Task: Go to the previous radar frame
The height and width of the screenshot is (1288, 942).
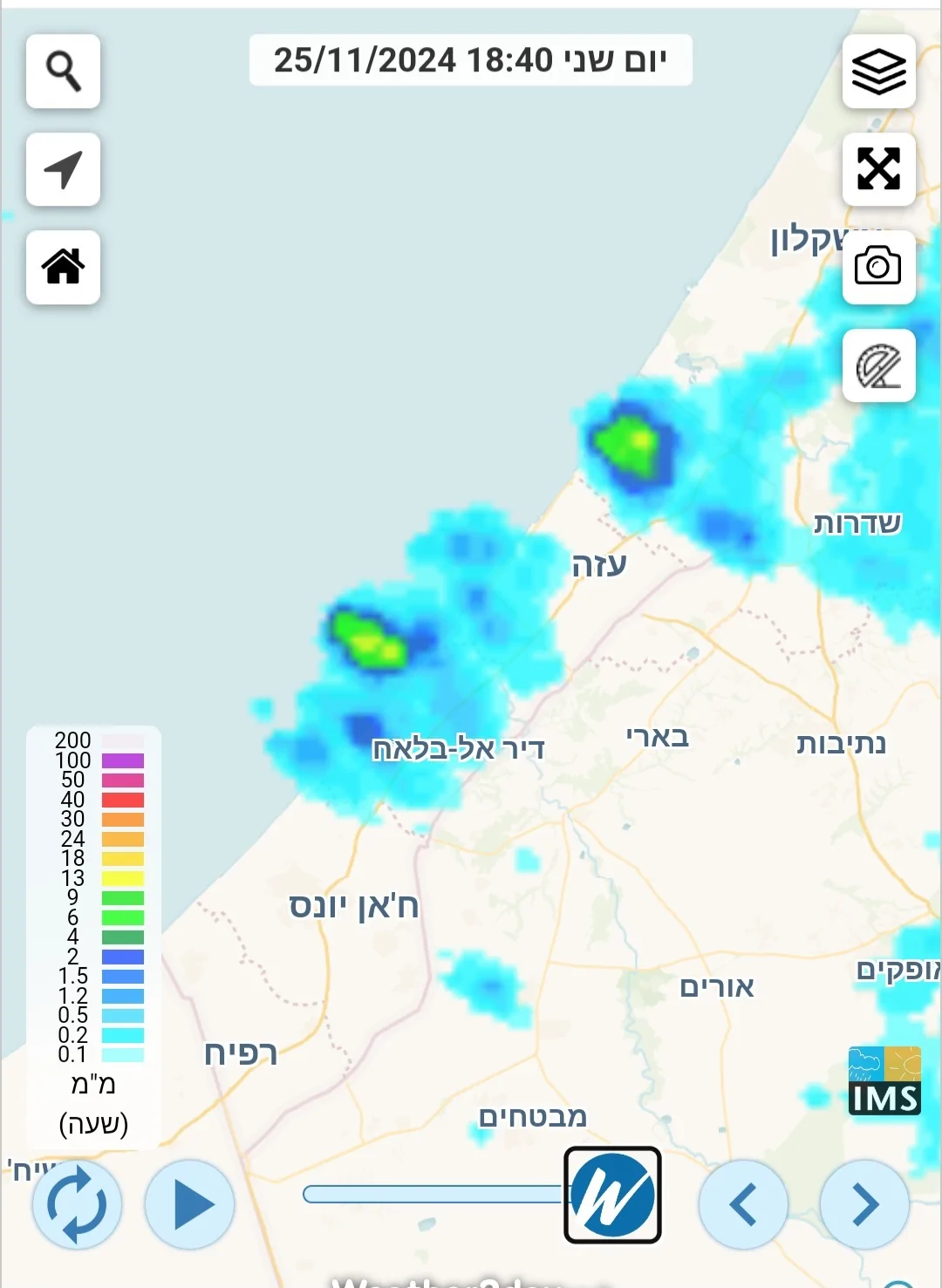Action: tap(743, 1204)
